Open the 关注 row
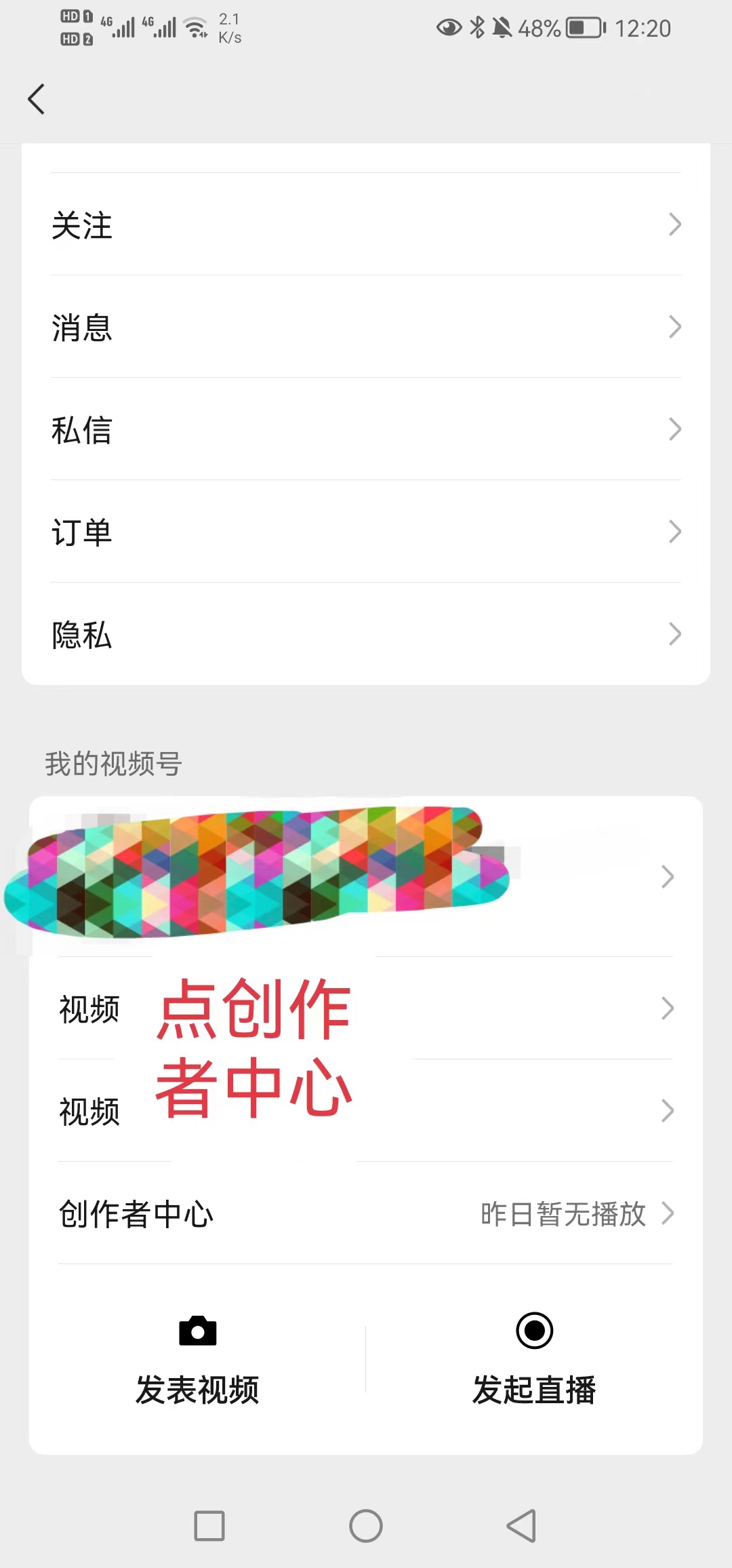 pyautogui.click(x=366, y=224)
